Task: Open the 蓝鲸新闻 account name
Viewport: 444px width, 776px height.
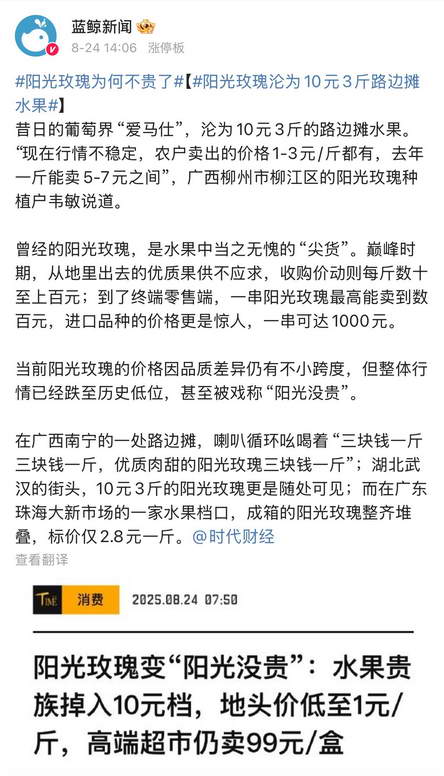Action: [x=101, y=26]
